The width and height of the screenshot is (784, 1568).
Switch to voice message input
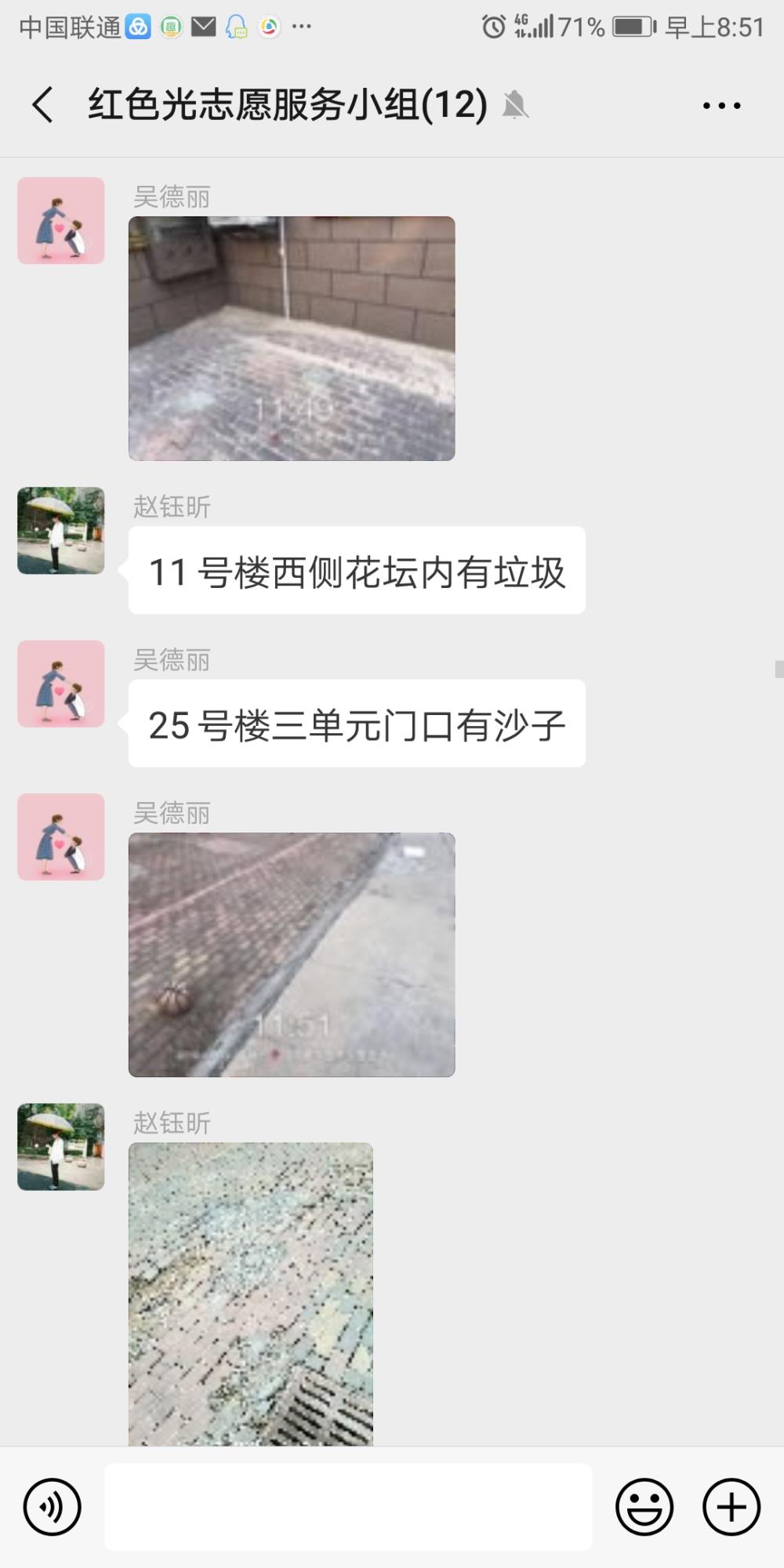(x=52, y=1507)
